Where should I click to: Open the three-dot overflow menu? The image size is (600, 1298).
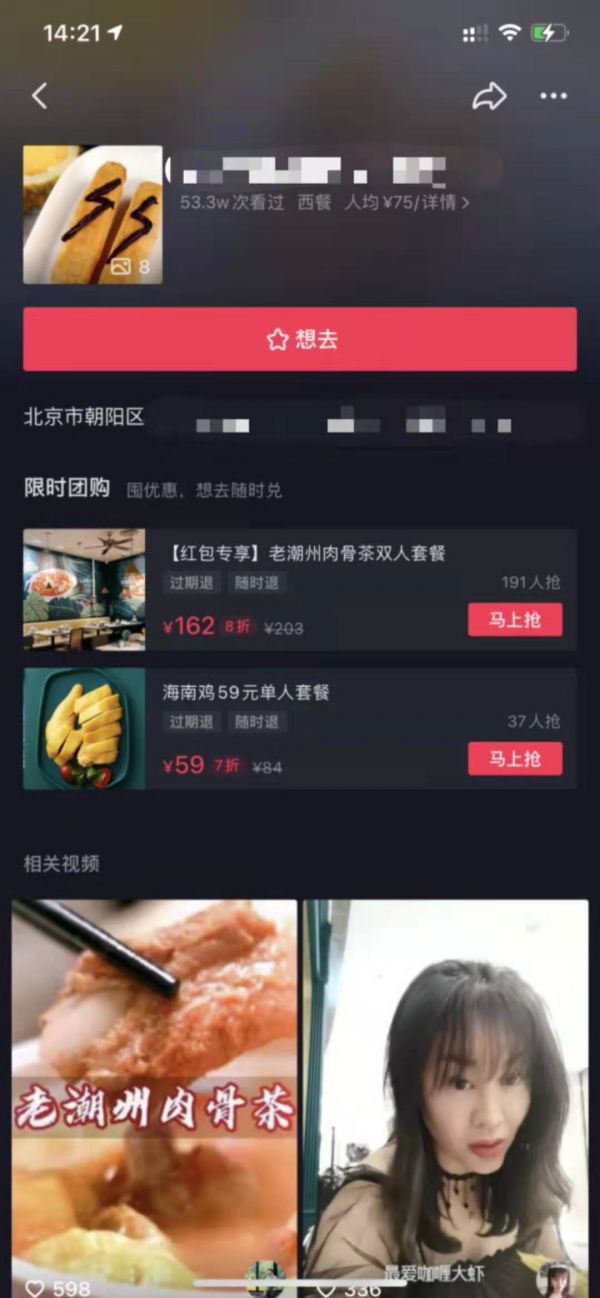coord(553,96)
